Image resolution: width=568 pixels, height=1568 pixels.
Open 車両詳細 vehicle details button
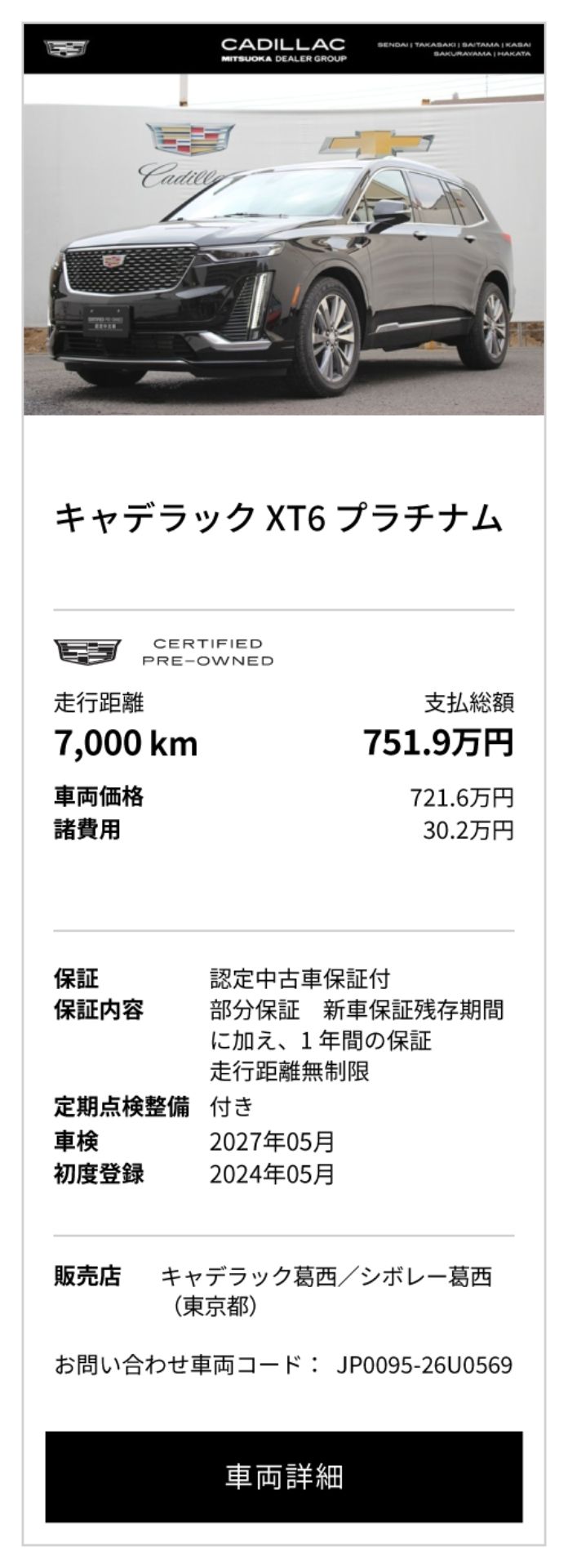click(283, 1476)
